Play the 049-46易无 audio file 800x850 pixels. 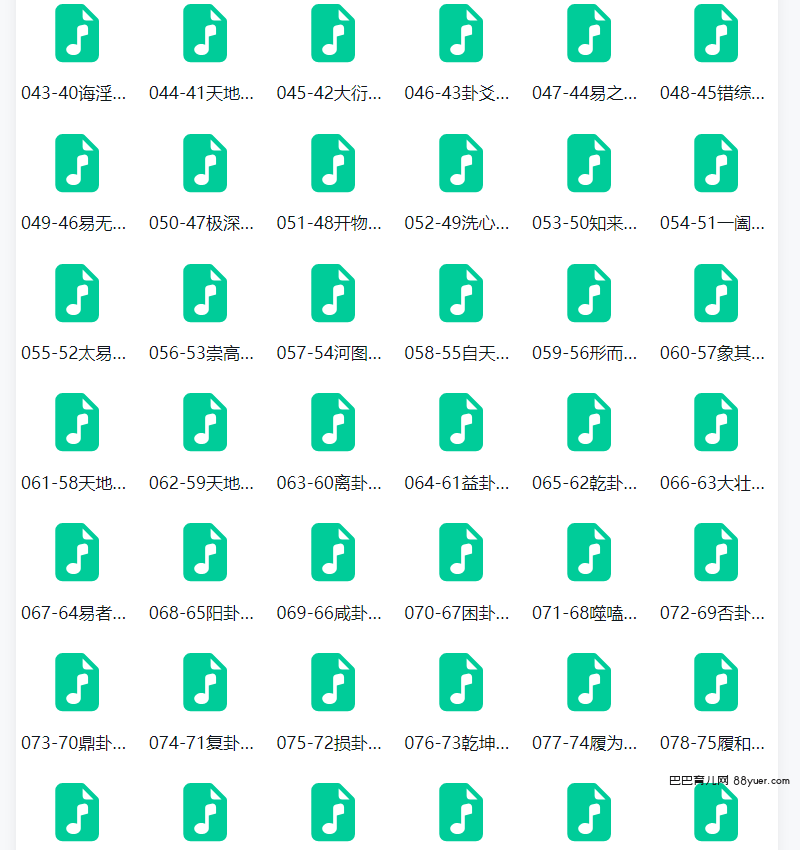(x=77, y=163)
